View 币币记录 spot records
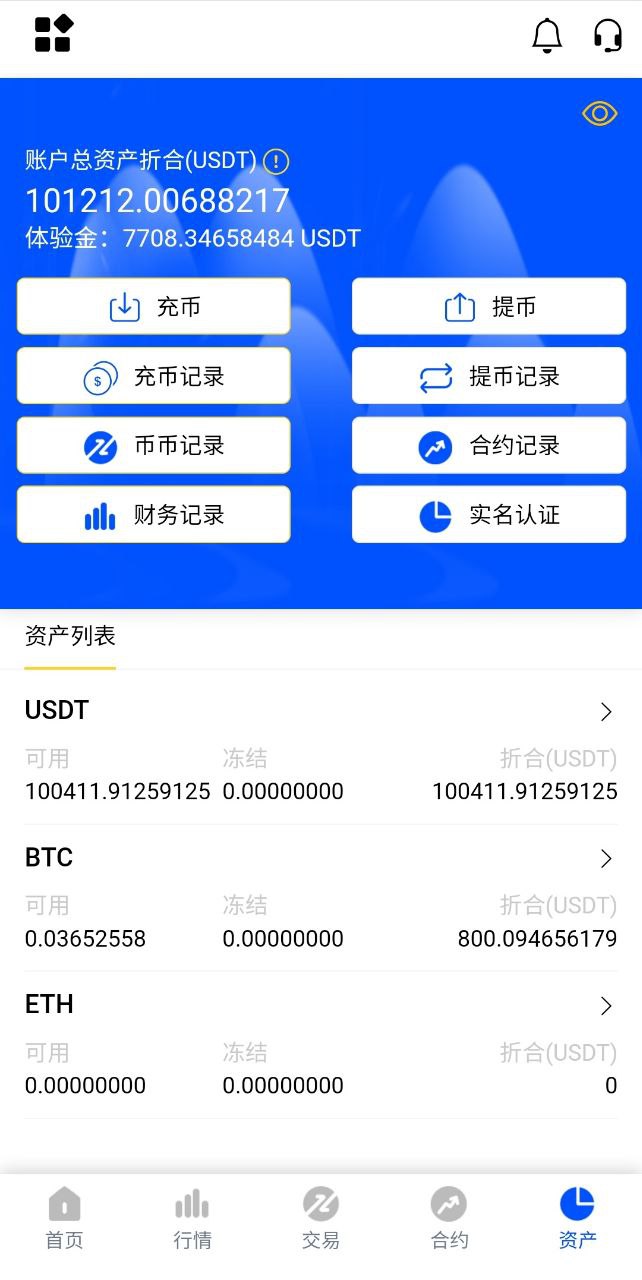The image size is (642, 1280). [154, 445]
